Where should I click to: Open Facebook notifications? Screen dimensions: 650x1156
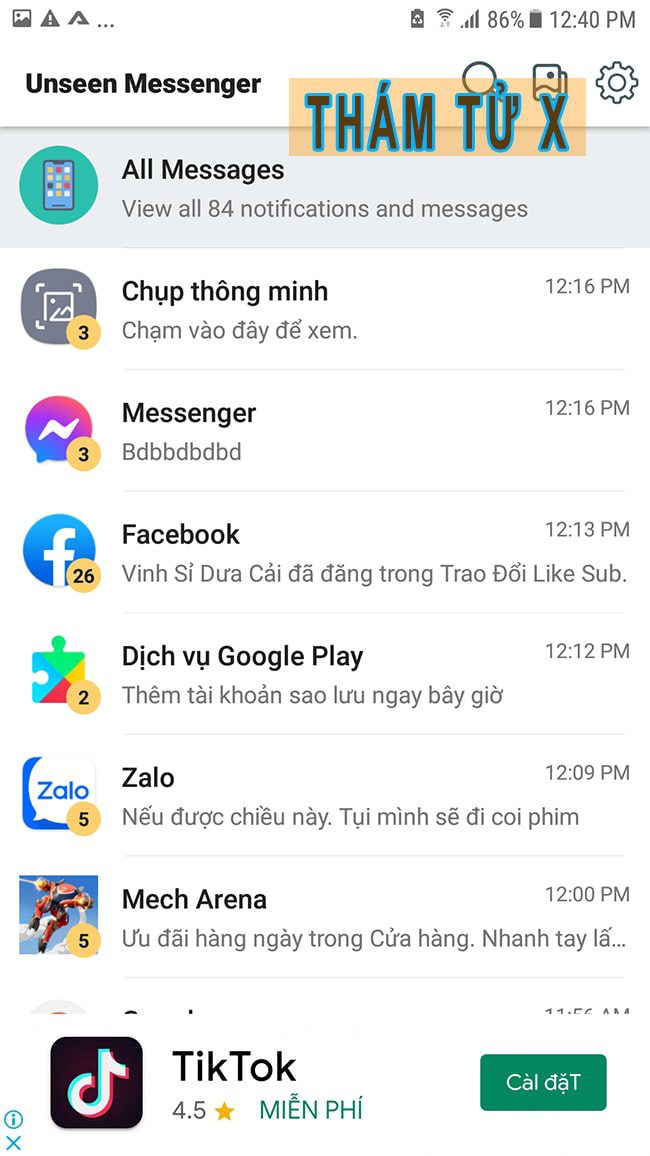tap(325, 553)
